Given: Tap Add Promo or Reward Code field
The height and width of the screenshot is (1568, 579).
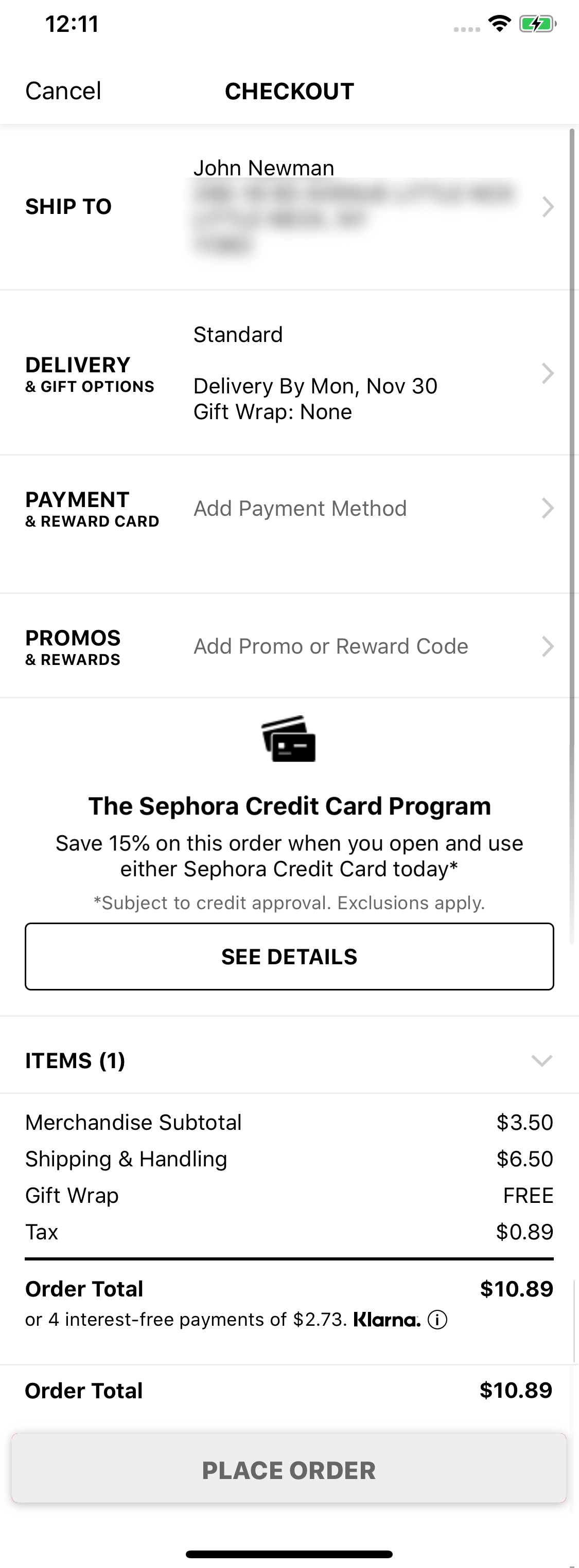Looking at the screenshot, I should 330,646.
